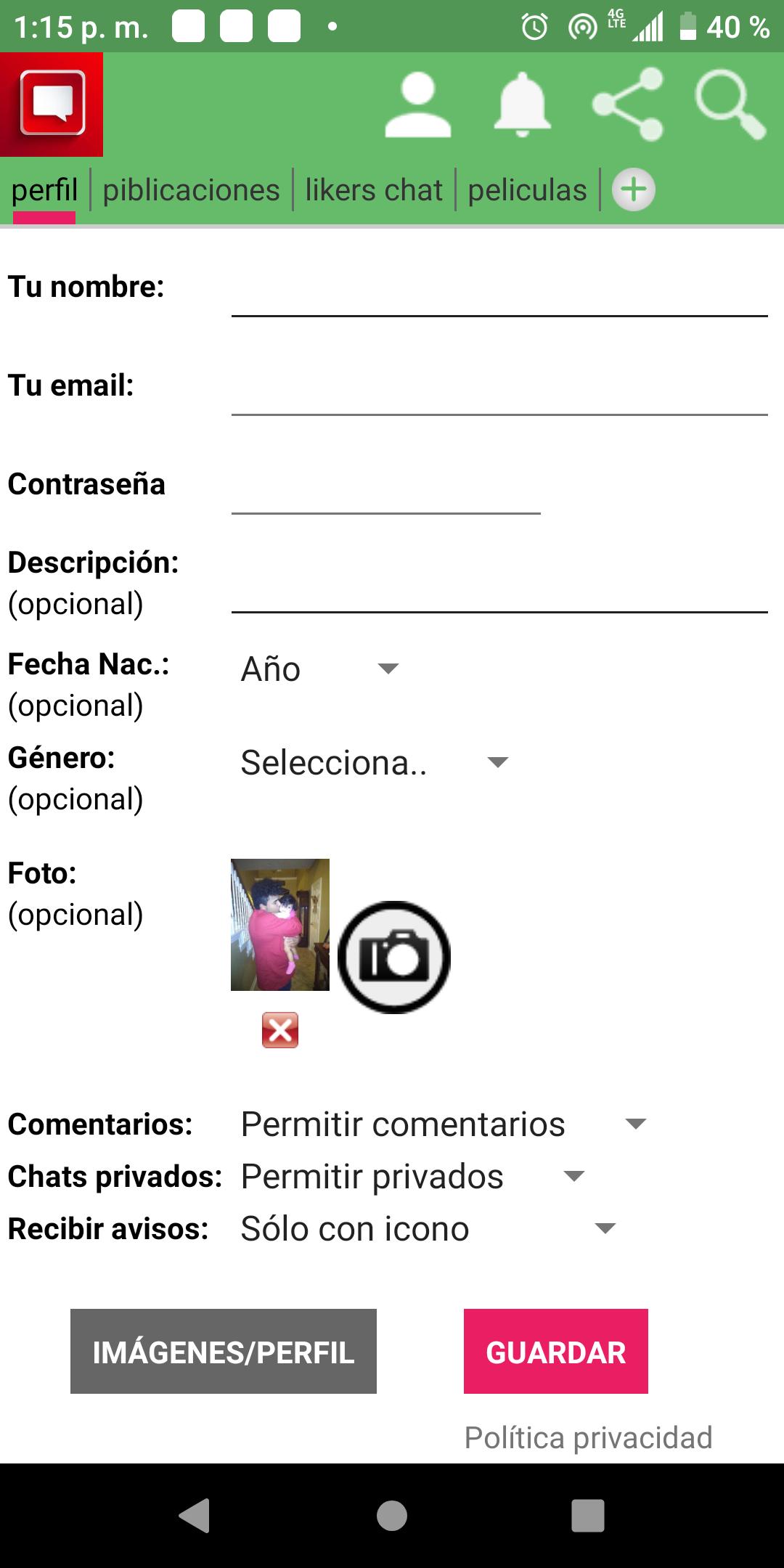784x1568 pixels.
Task: Expand the Permitir comentarios dropdown
Action: [x=443, y=1124]
